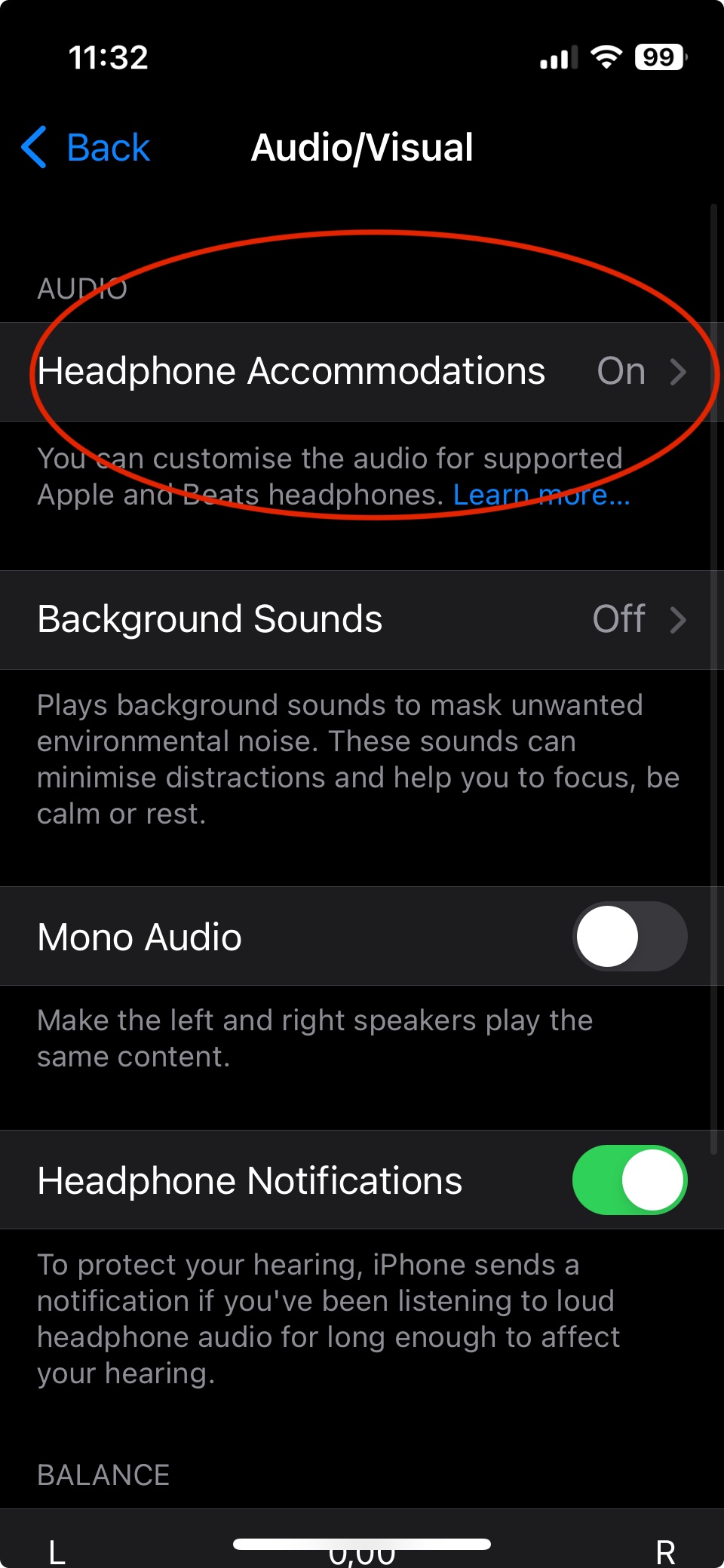Enable the Mono Audio switch
The height and width of the screenshot is (1568, 724).
[x=630, y=936]
